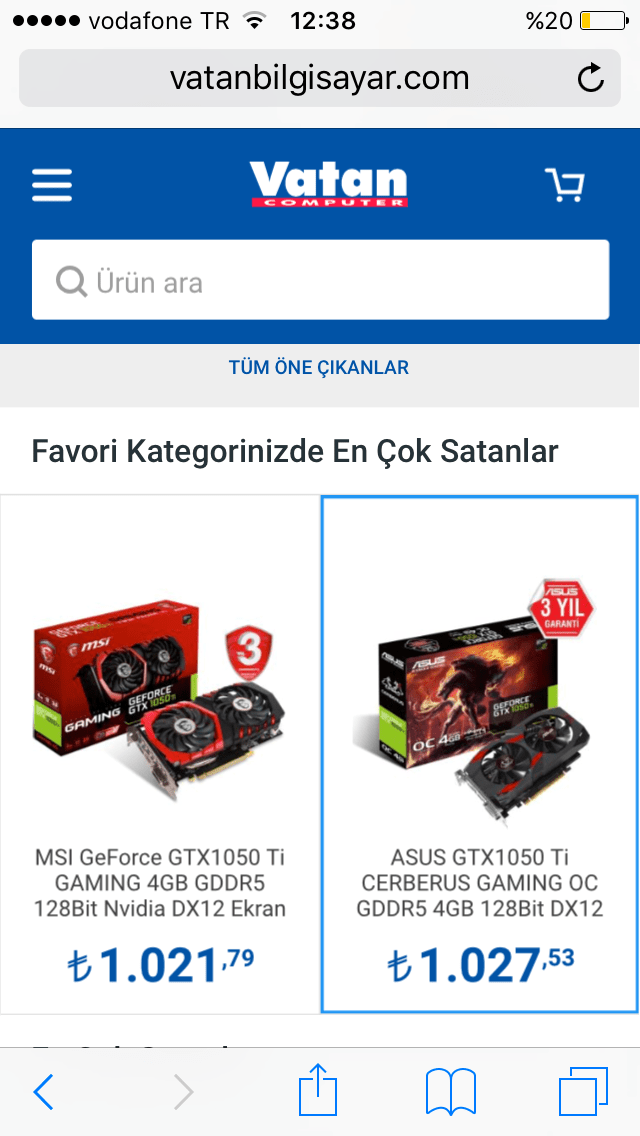The height and width of the screenshot is (1136, 640).
Task: Open the browser bookmarks
Action: (x=451, y=1092)
